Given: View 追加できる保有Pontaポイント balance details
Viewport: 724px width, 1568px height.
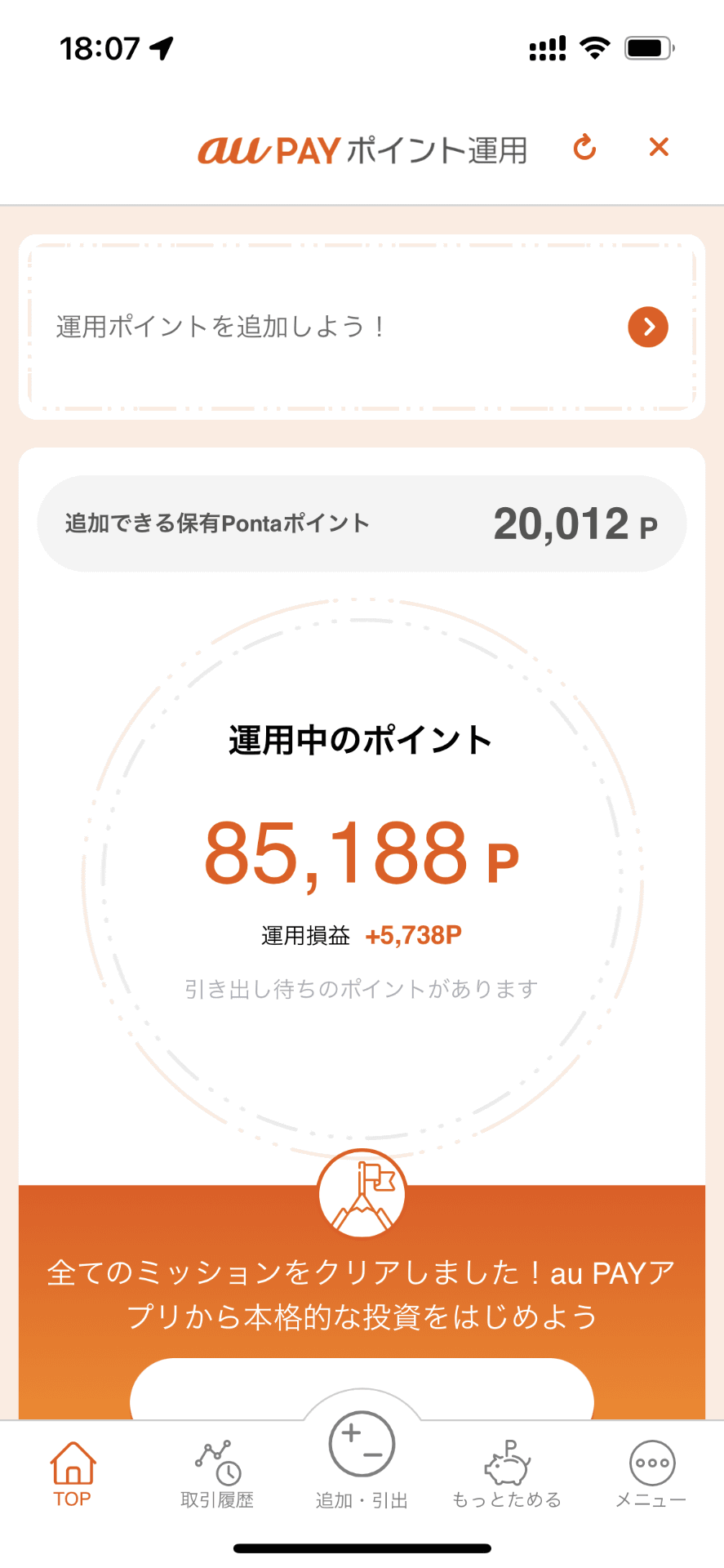Looking at the screenshot, I should pyautogui.click(x=216, y=523).
